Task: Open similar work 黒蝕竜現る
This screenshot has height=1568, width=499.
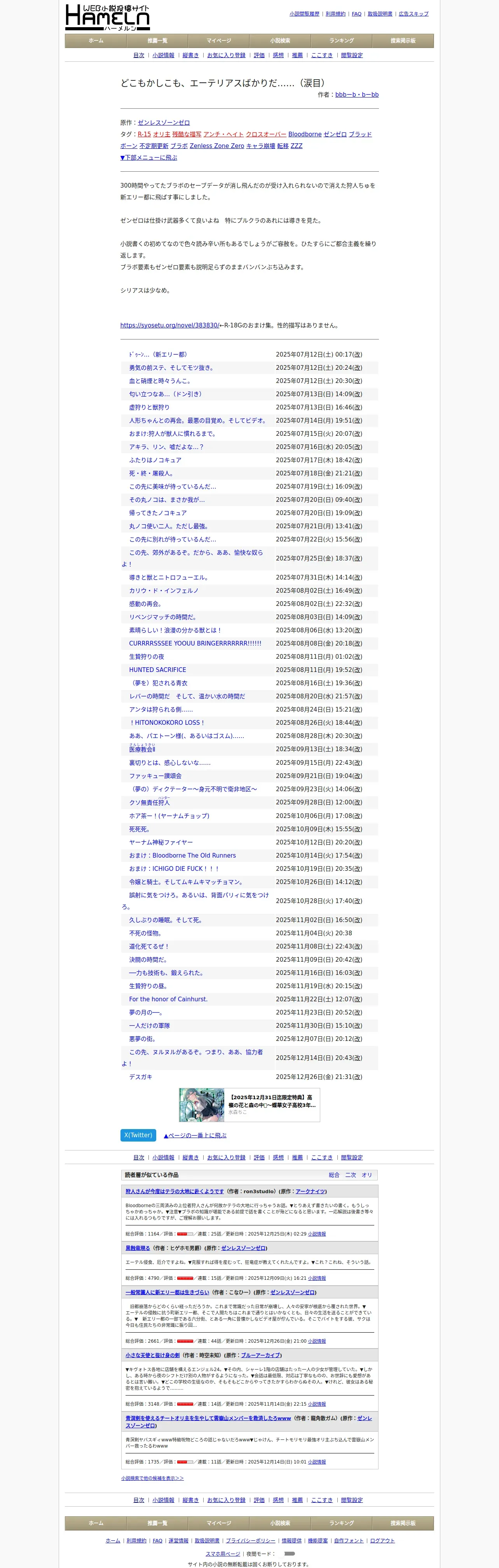Action: [x=138, y=1248]
